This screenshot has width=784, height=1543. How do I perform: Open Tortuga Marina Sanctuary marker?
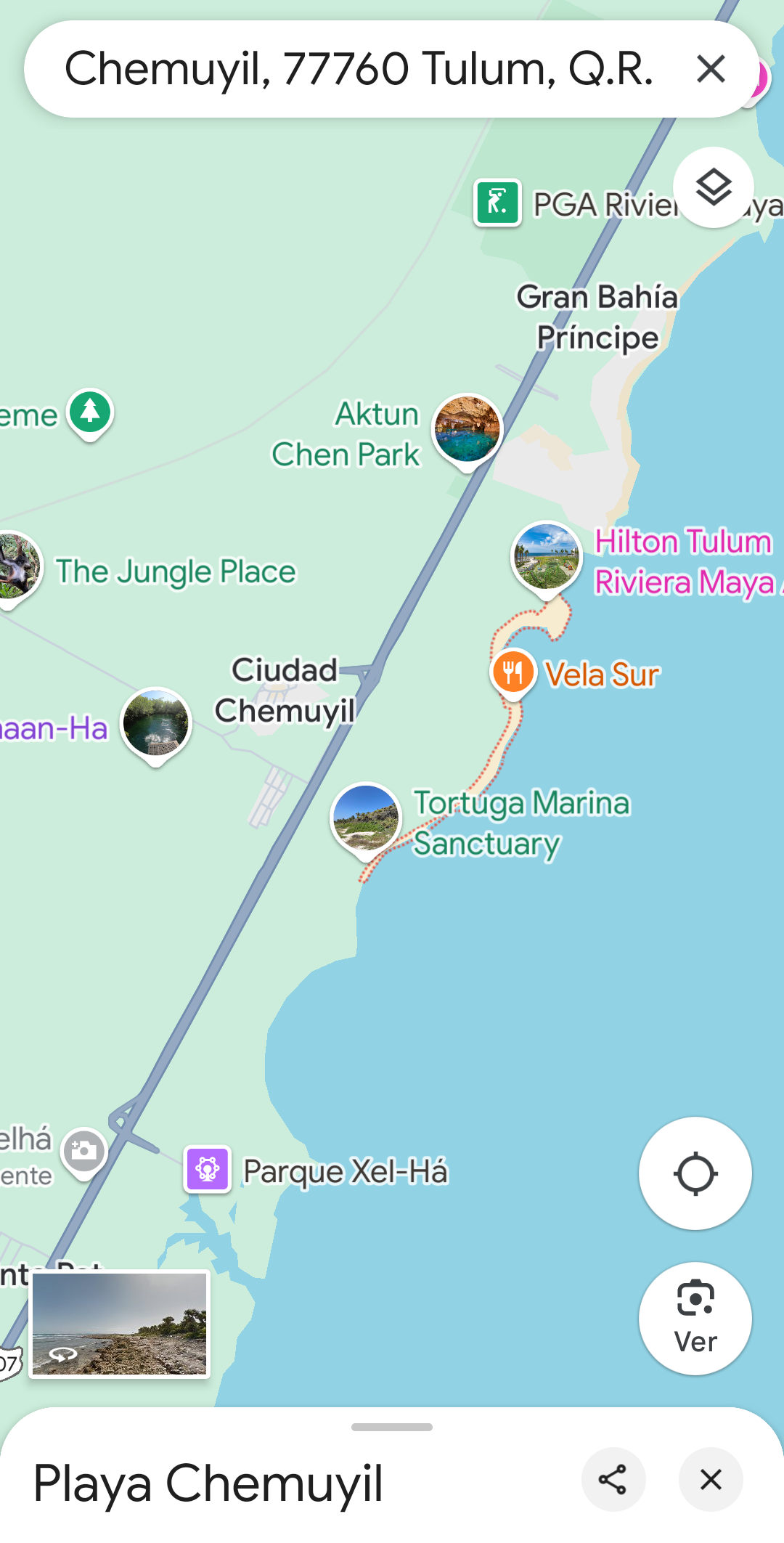point(366,818)
